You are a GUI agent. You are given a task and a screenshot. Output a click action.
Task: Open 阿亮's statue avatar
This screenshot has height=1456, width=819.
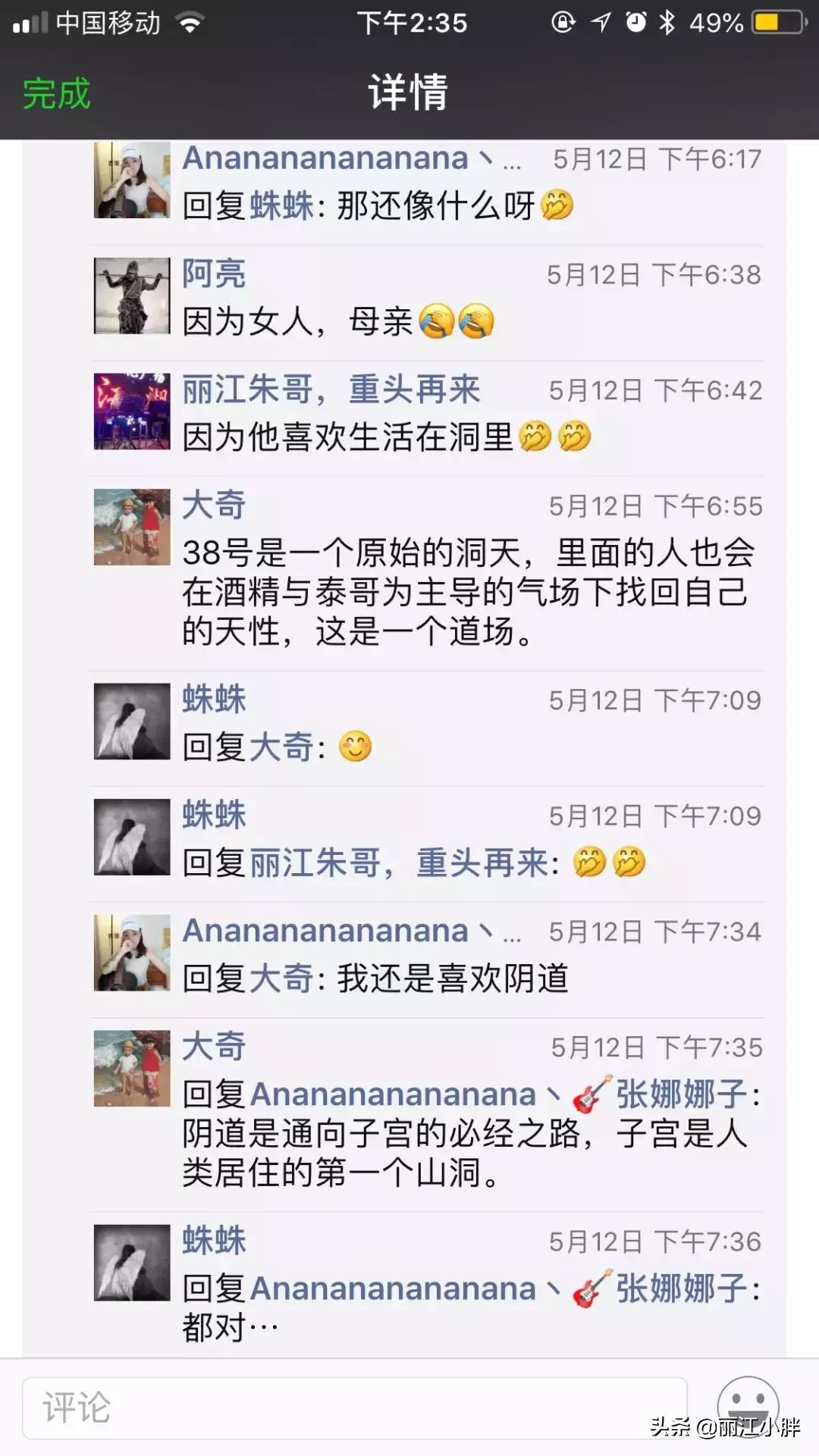(x=130, y=296)
